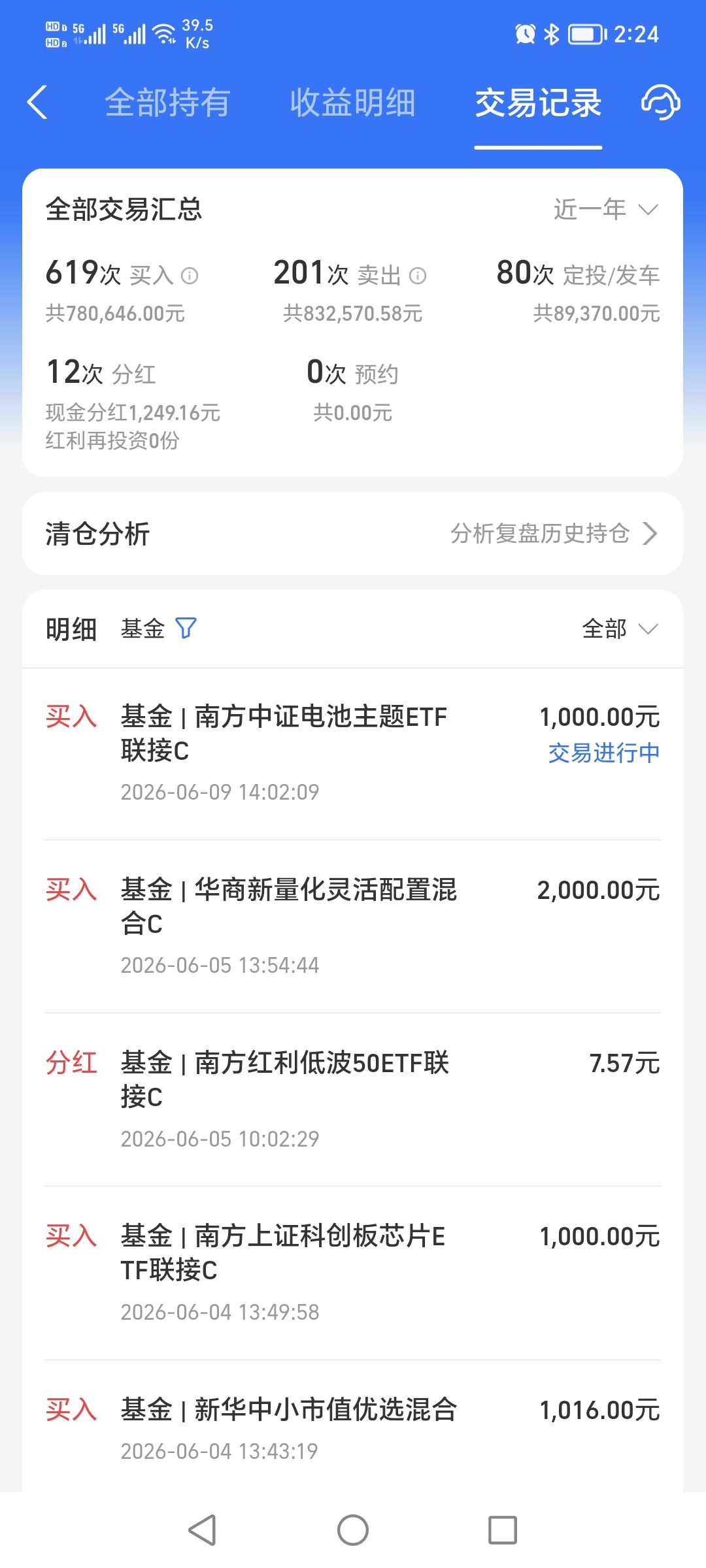Expand the 全部 transaction type dropdown

click(x=620, y=629)
